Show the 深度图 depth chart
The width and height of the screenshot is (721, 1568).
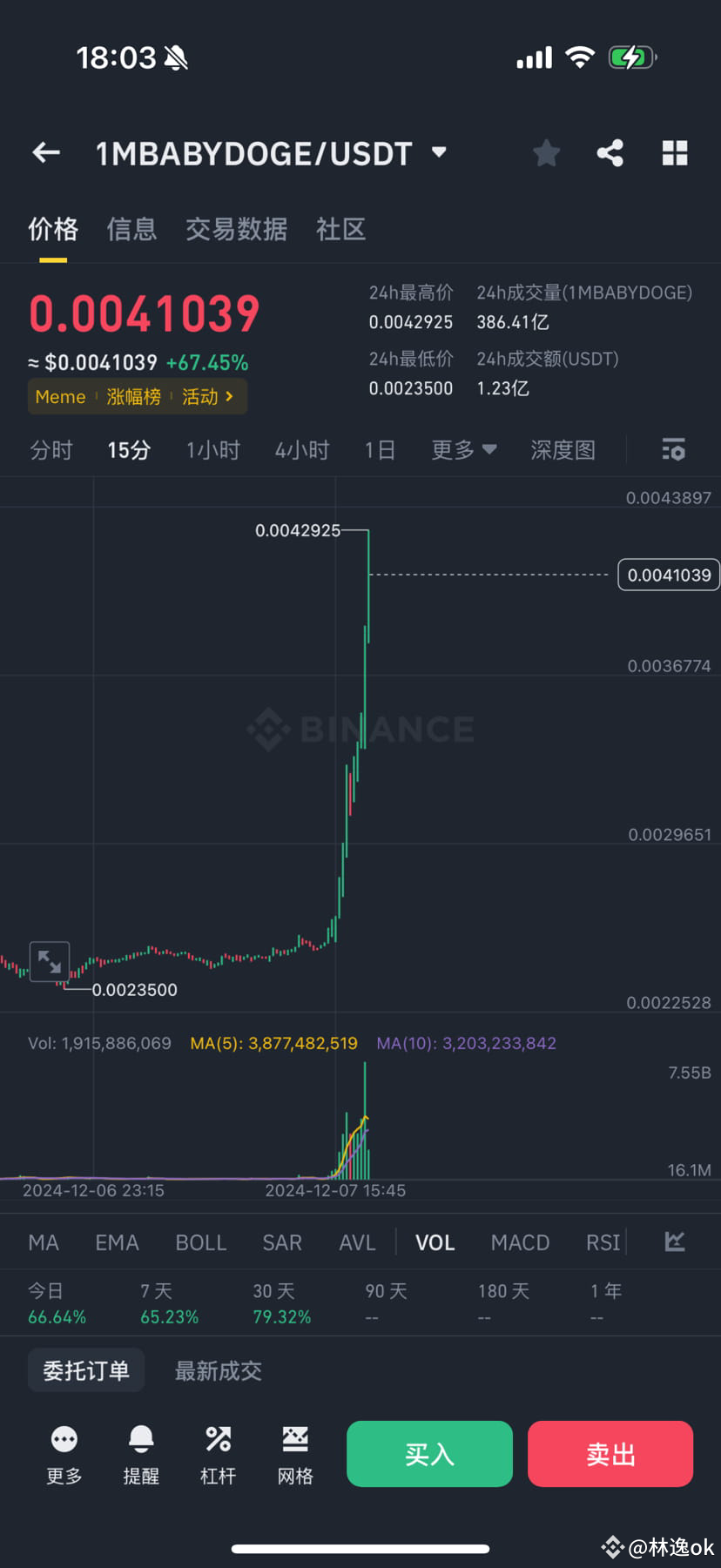click(x=563, y=450)
